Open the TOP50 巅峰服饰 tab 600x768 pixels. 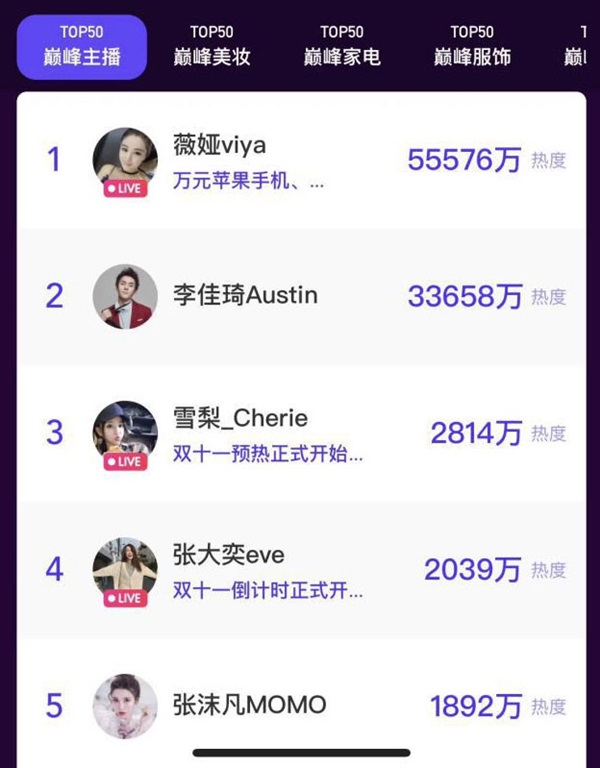[472, 46]
